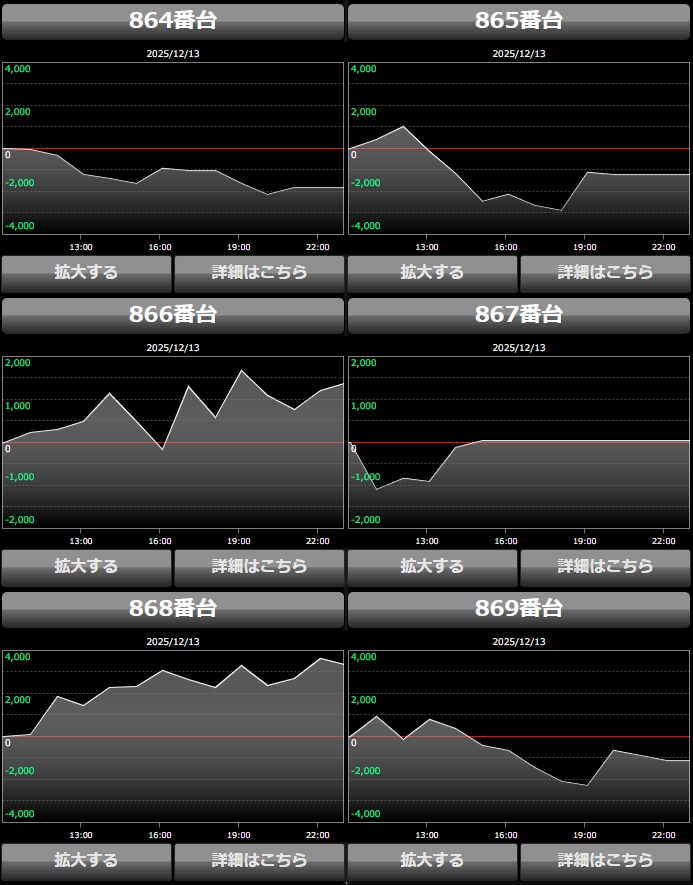Go to 詳細はこちら for 869番台
This screenshot has height=885, width=693.
click(605, 860)
